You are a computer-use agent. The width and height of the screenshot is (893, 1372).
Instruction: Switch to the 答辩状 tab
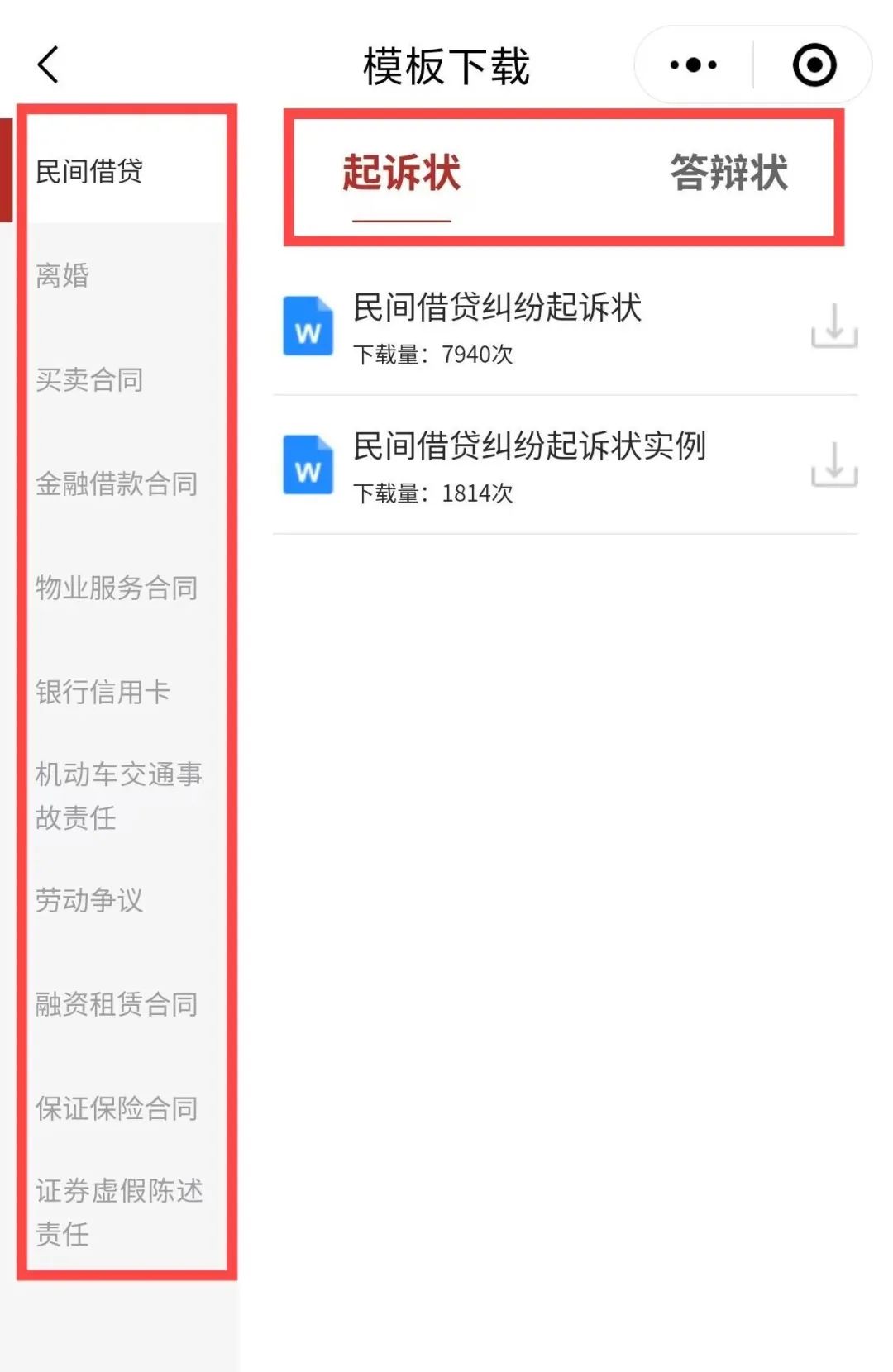coord(728,174)
